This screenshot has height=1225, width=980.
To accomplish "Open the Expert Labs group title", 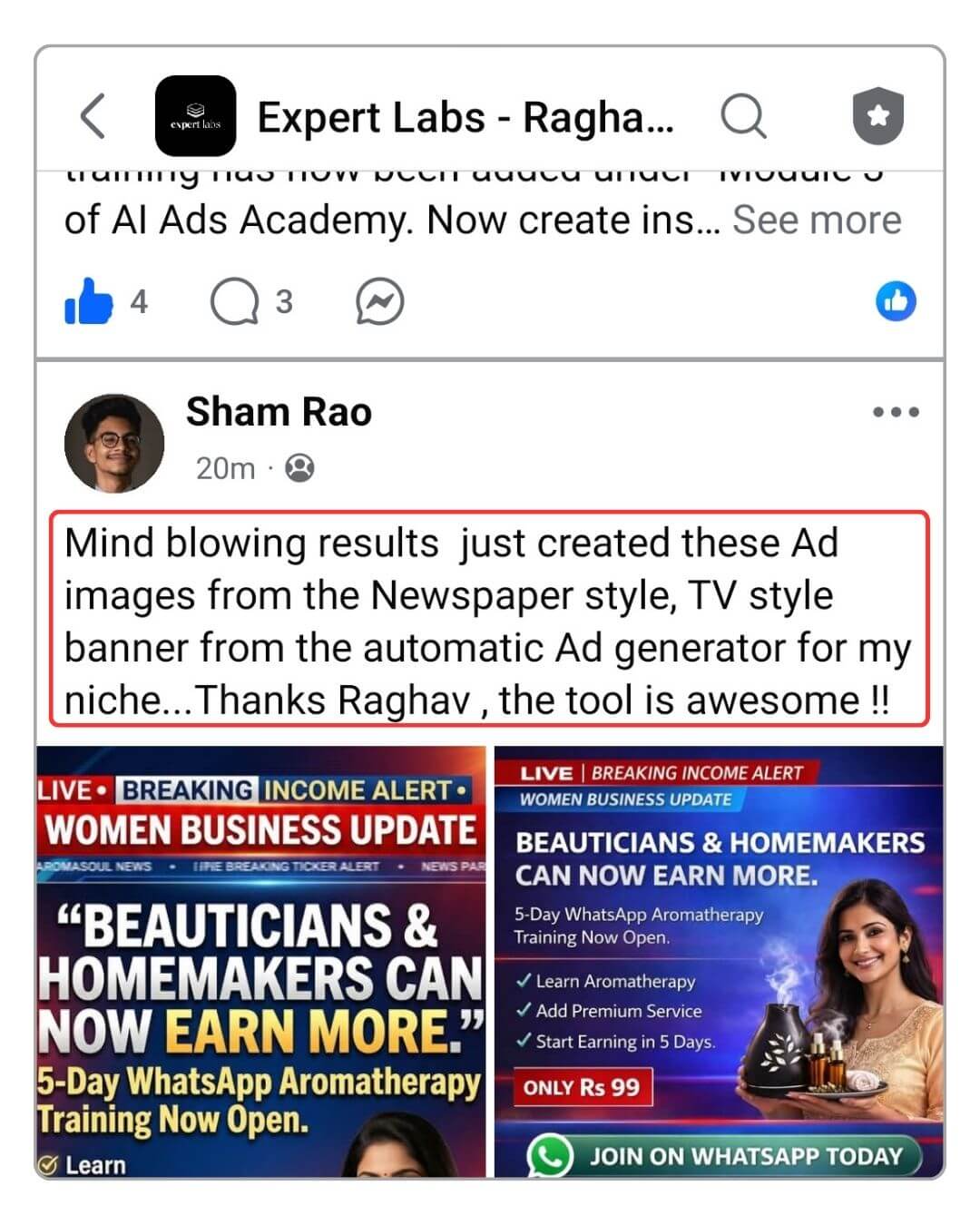I will point(465,118).
